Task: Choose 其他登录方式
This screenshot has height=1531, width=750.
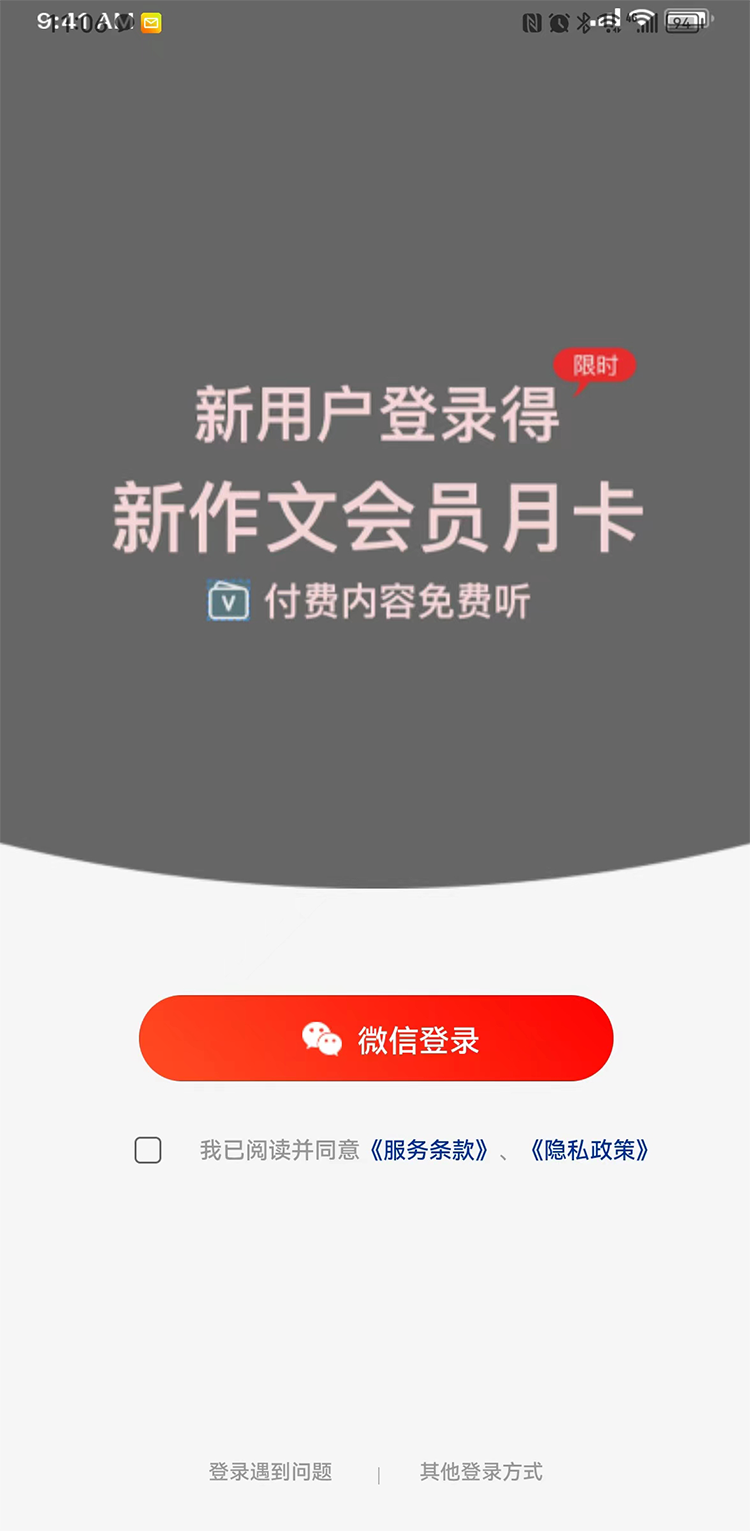Action: [481, 1472]
